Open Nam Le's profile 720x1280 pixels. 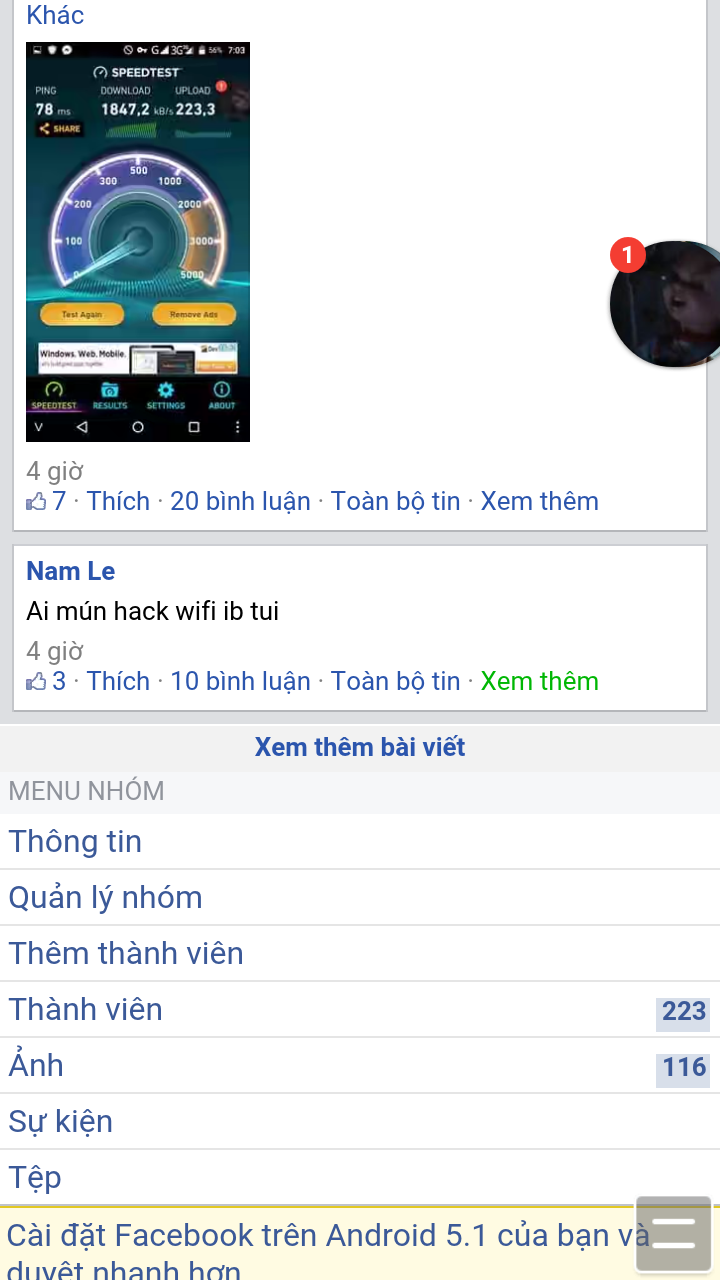(70, 571)
